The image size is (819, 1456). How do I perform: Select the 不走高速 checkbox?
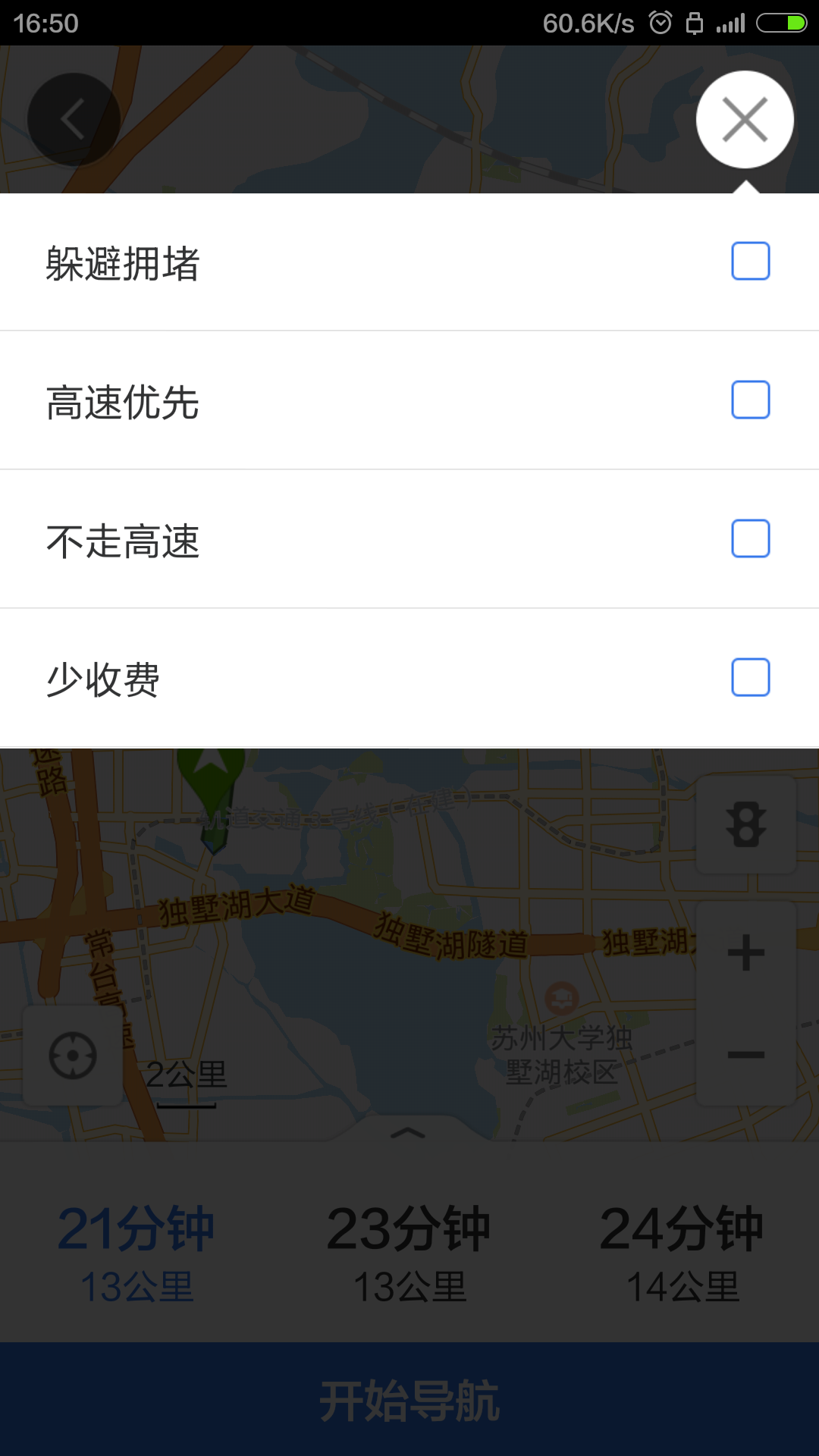tap(750, 539)
